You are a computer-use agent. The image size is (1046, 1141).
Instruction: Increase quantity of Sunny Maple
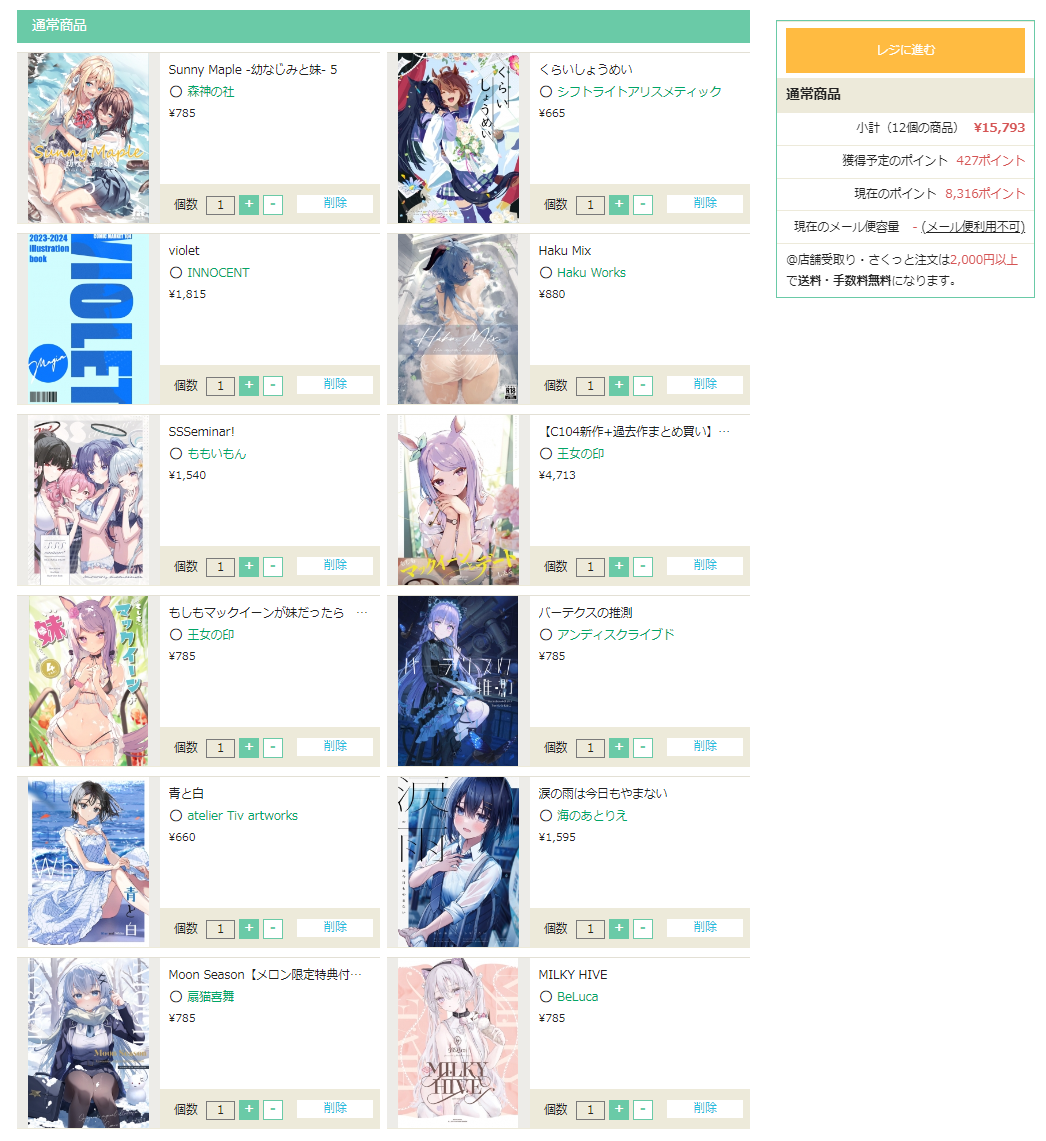[x=249, y=204]
